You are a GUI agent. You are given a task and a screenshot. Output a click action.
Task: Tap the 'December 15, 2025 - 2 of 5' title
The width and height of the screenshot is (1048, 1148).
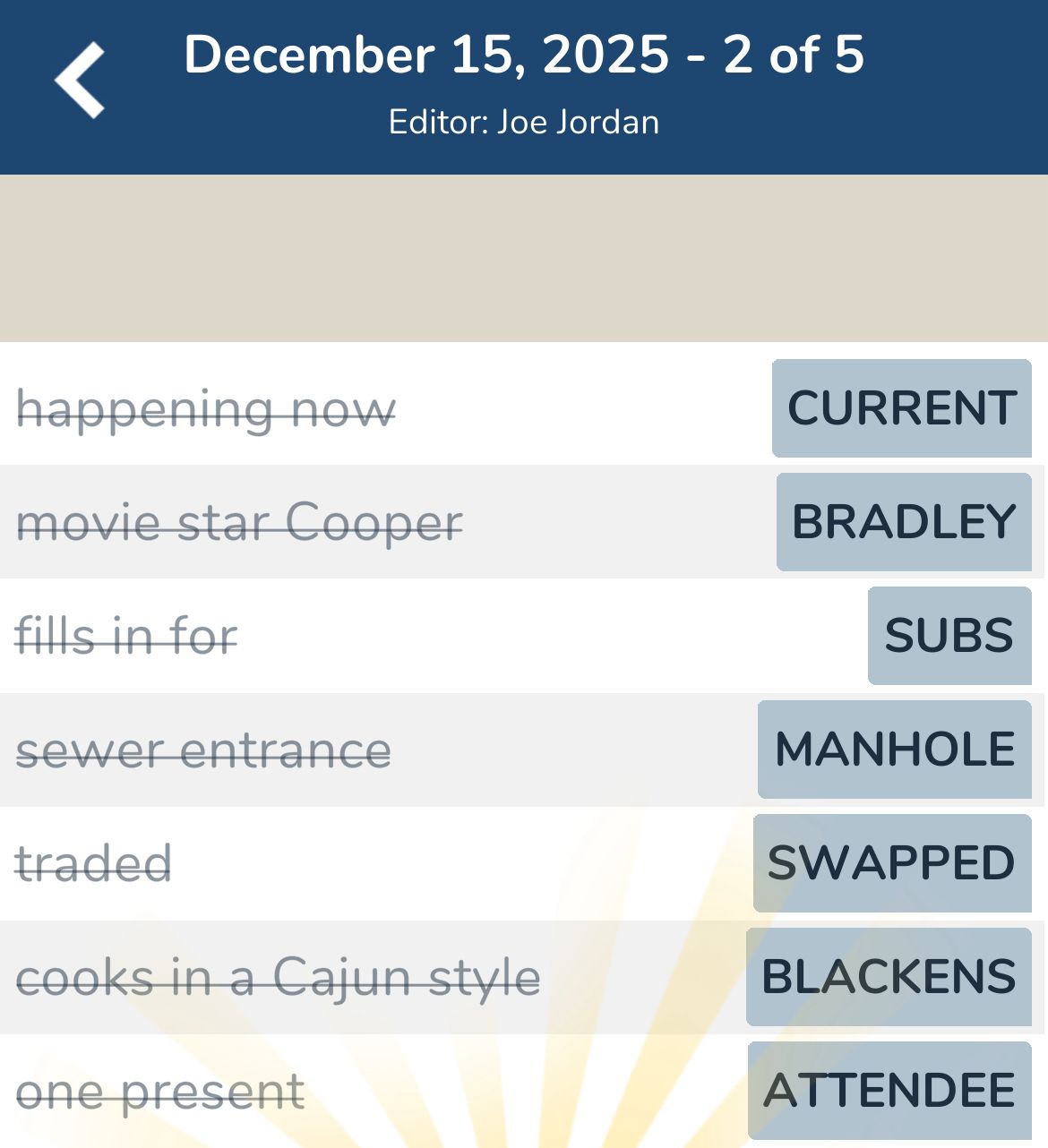524,56
